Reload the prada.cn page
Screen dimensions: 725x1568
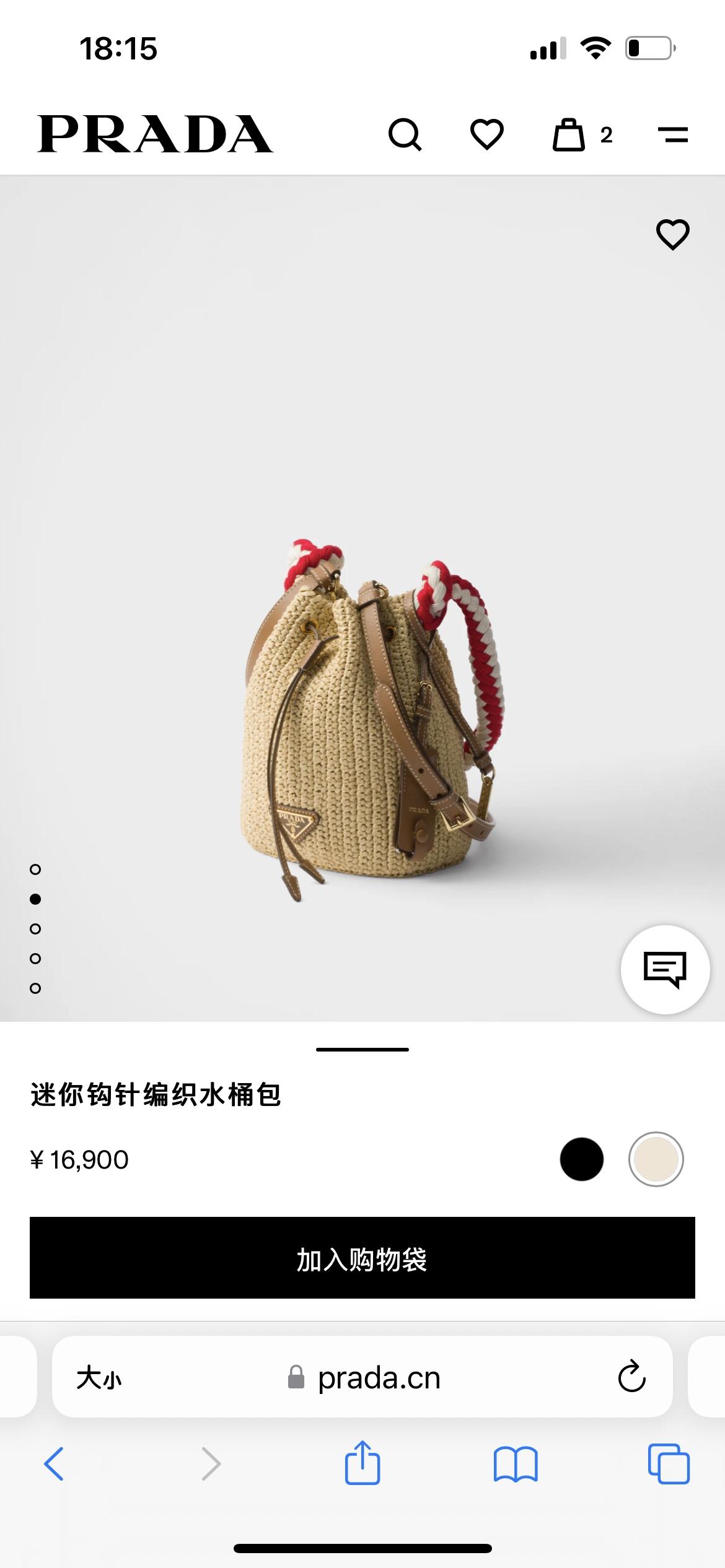point(631,1377)
